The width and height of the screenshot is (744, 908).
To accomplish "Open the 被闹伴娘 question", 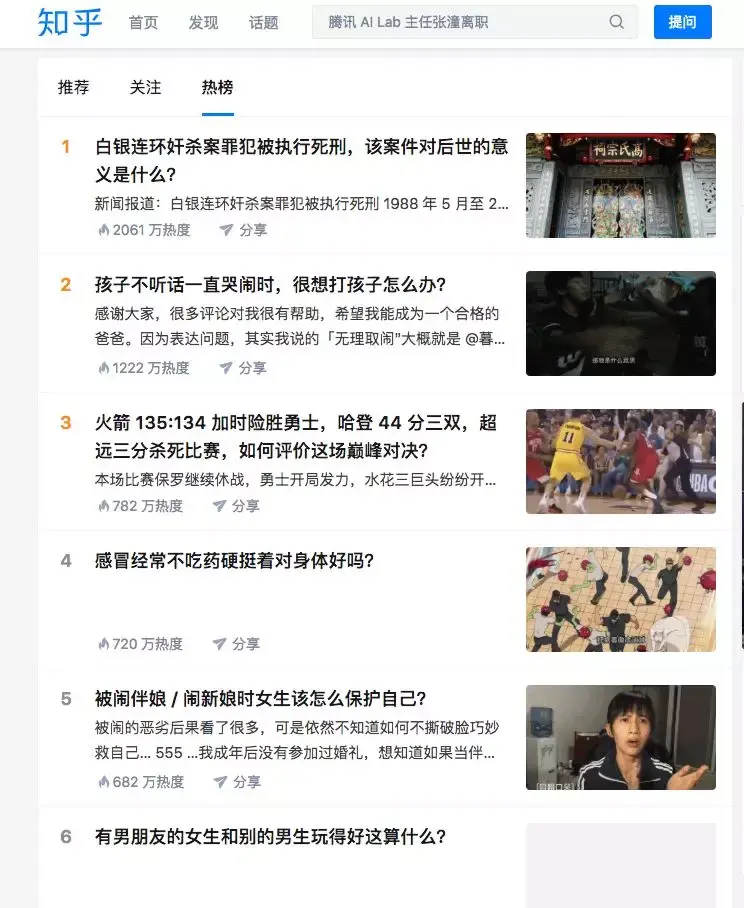I will coord(260,699).
